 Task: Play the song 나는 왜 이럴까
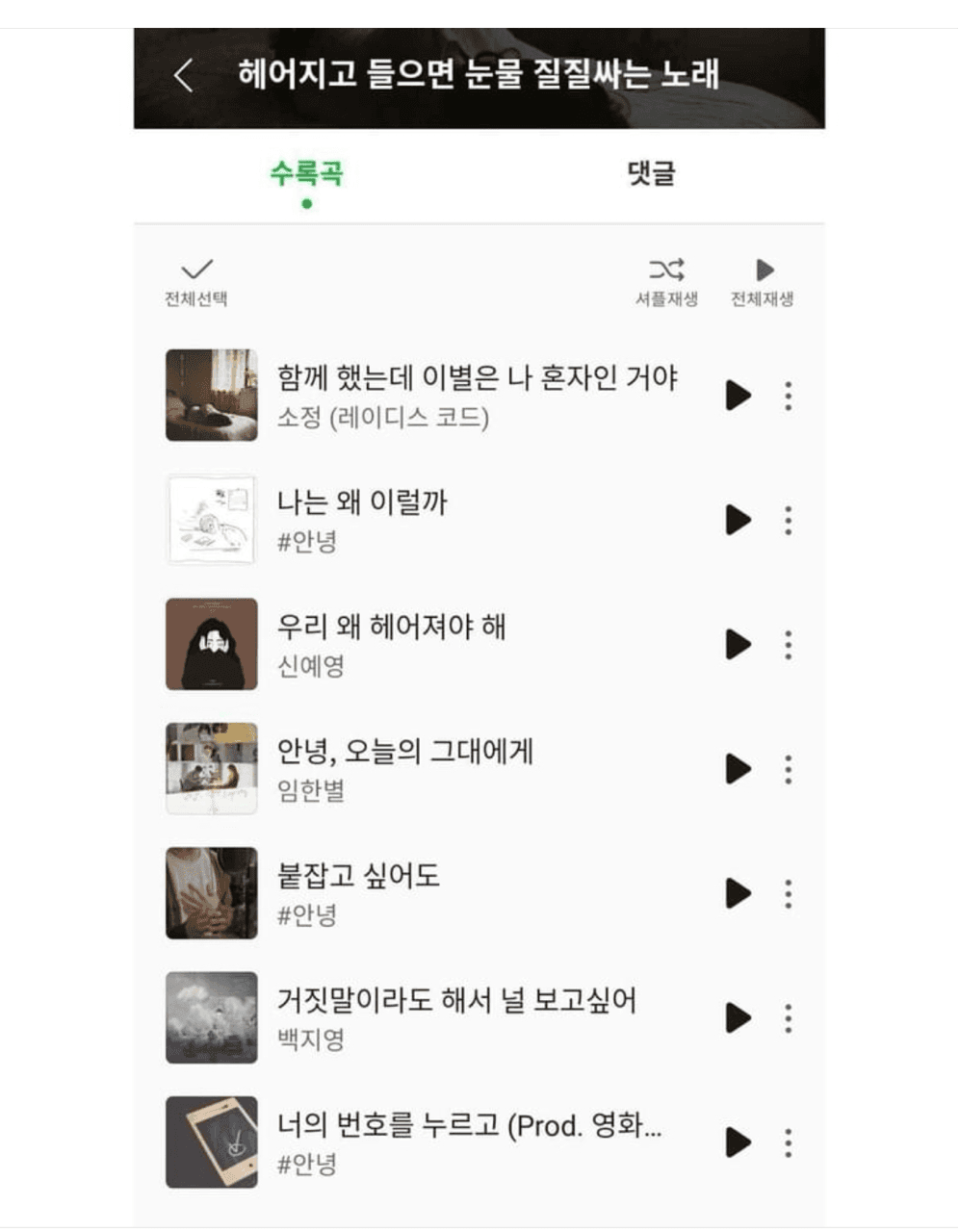[739, 520]
